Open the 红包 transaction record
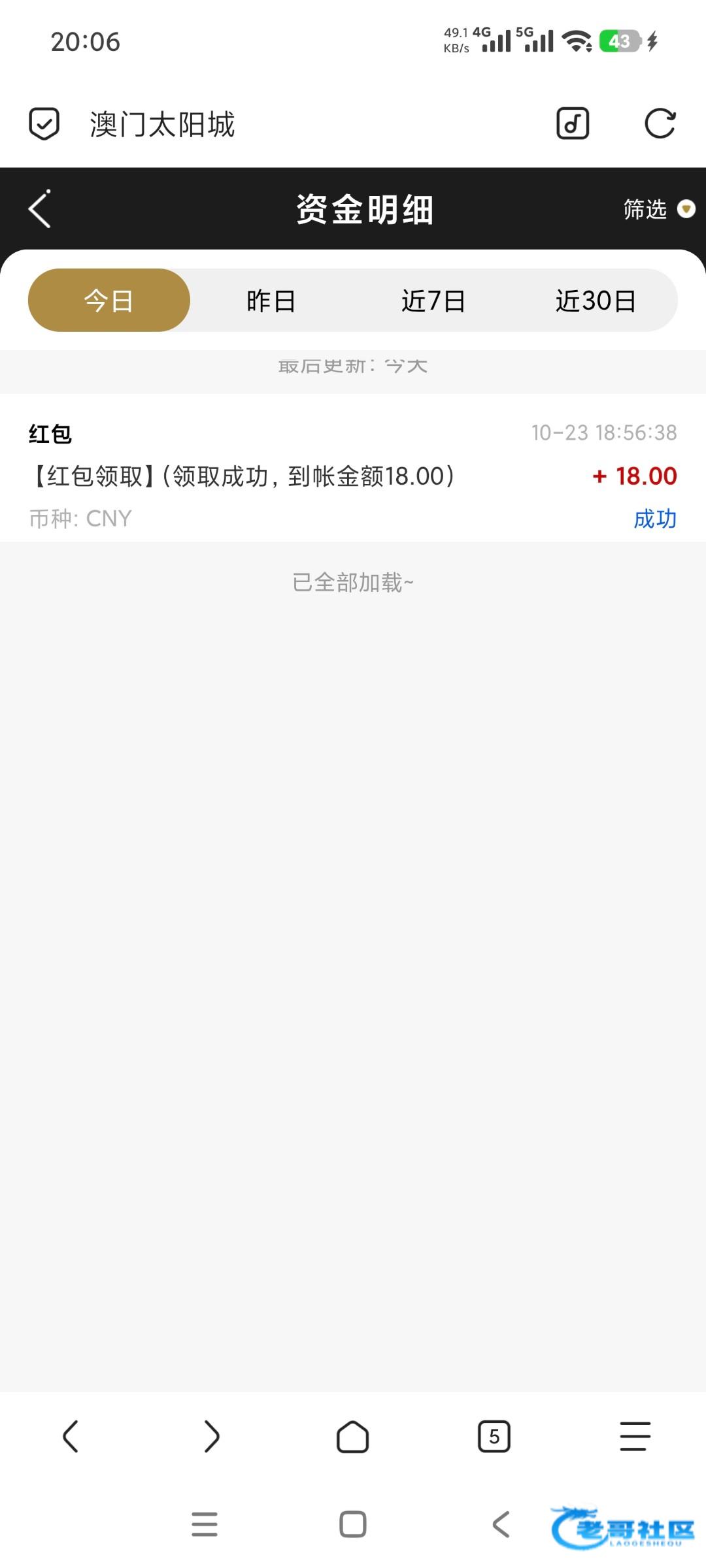Image resolution: width=706 pixels, height=1568 pixels. click(353, 475)
